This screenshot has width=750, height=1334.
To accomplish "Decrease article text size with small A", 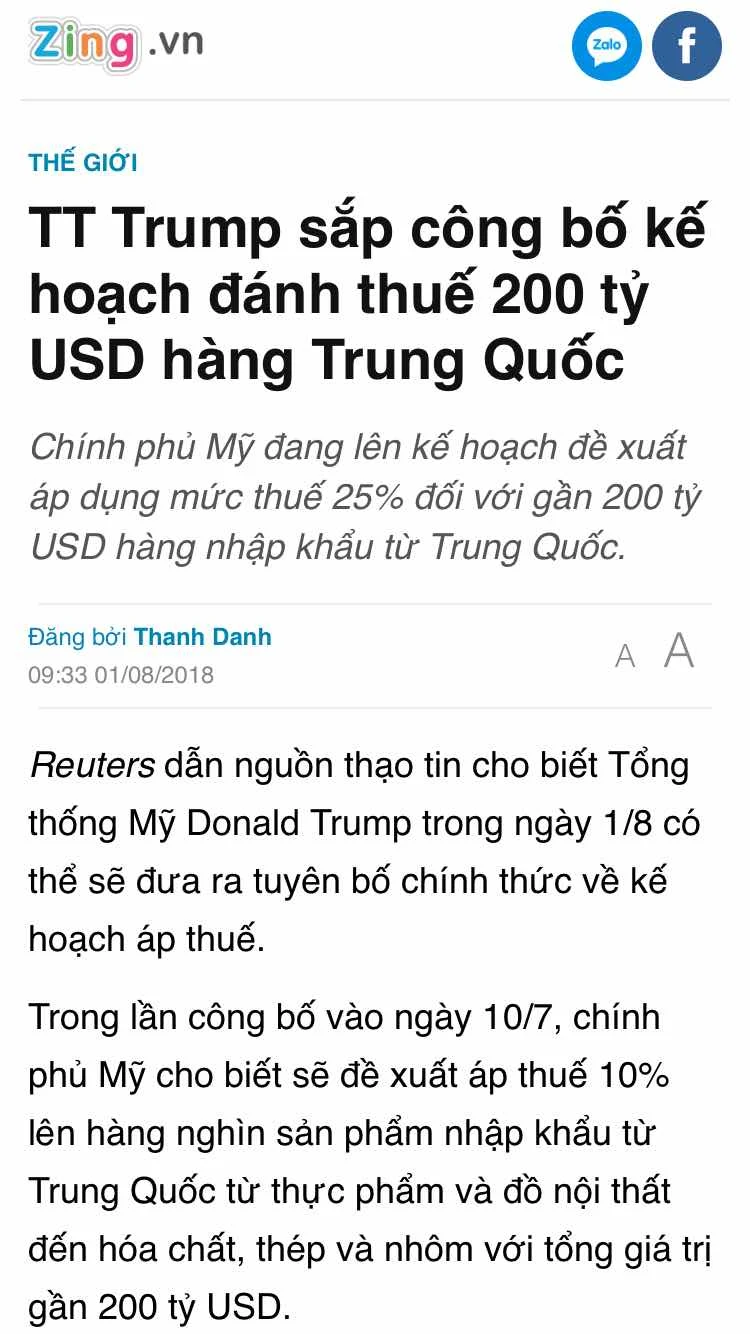I will 625,656.
